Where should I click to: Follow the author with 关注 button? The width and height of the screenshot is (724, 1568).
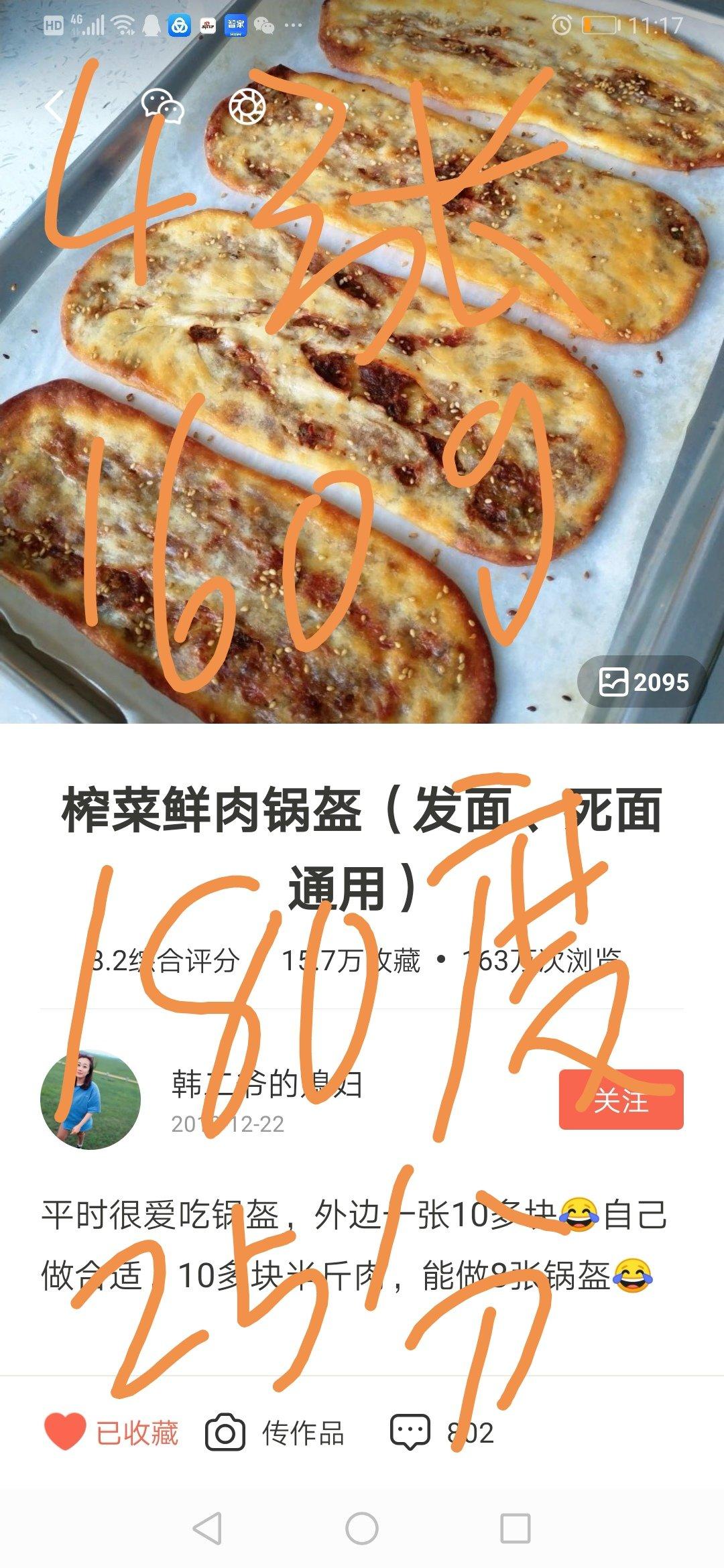point(621,1100)
